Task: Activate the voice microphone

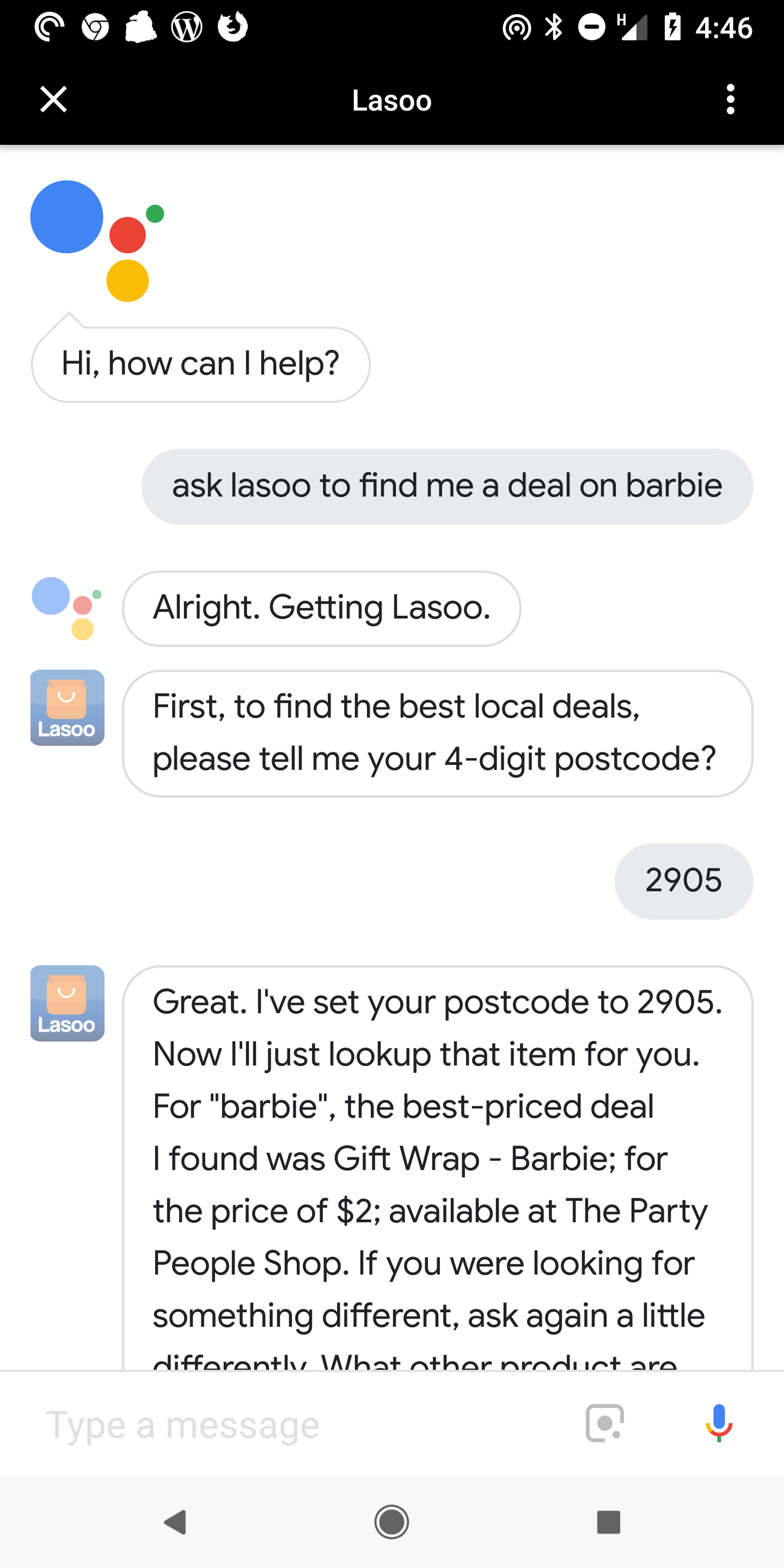Action: (719, 1423)
